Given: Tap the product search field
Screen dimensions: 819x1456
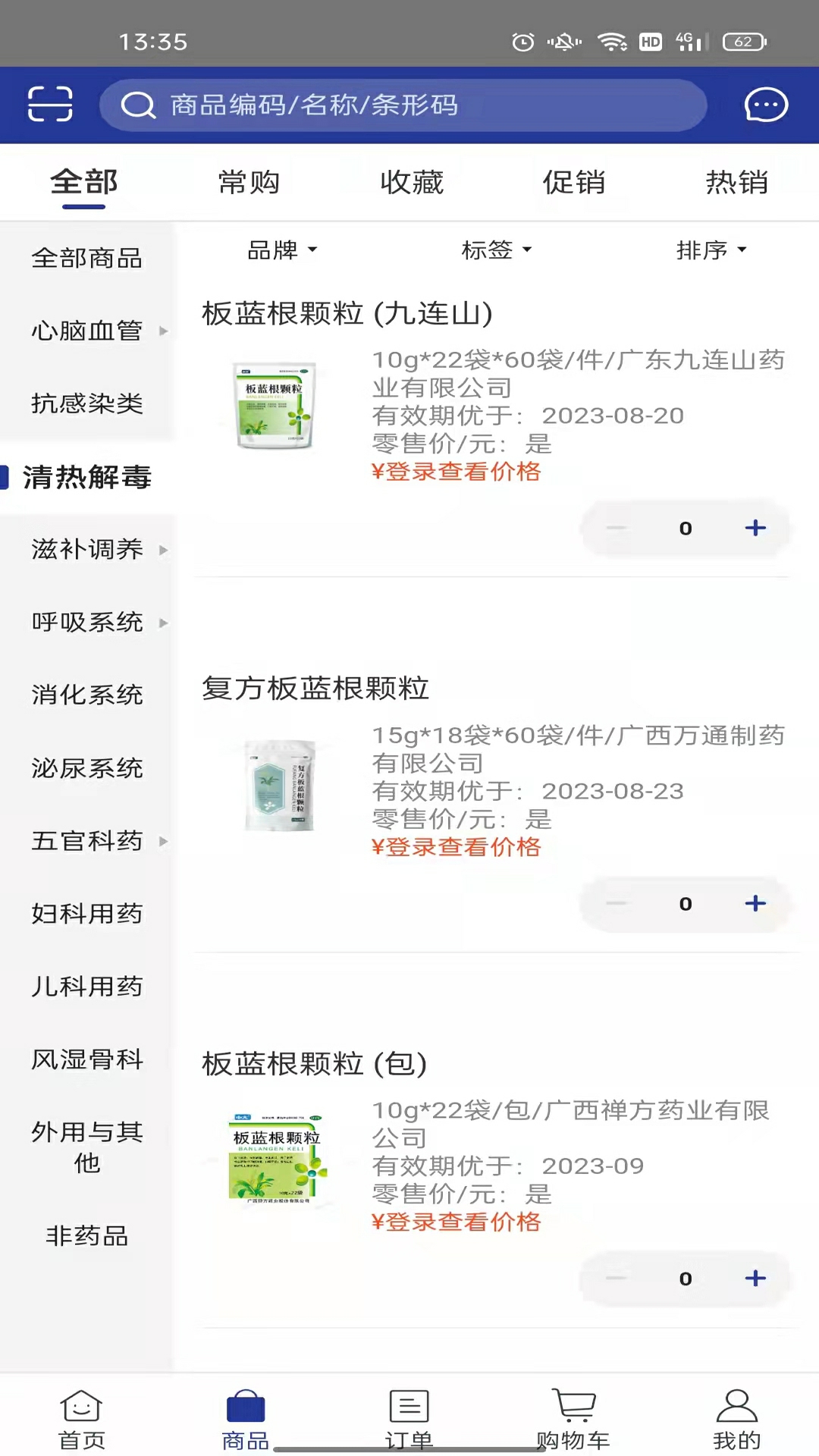Looking at the screenshot, I should click(x=403, y=105).
